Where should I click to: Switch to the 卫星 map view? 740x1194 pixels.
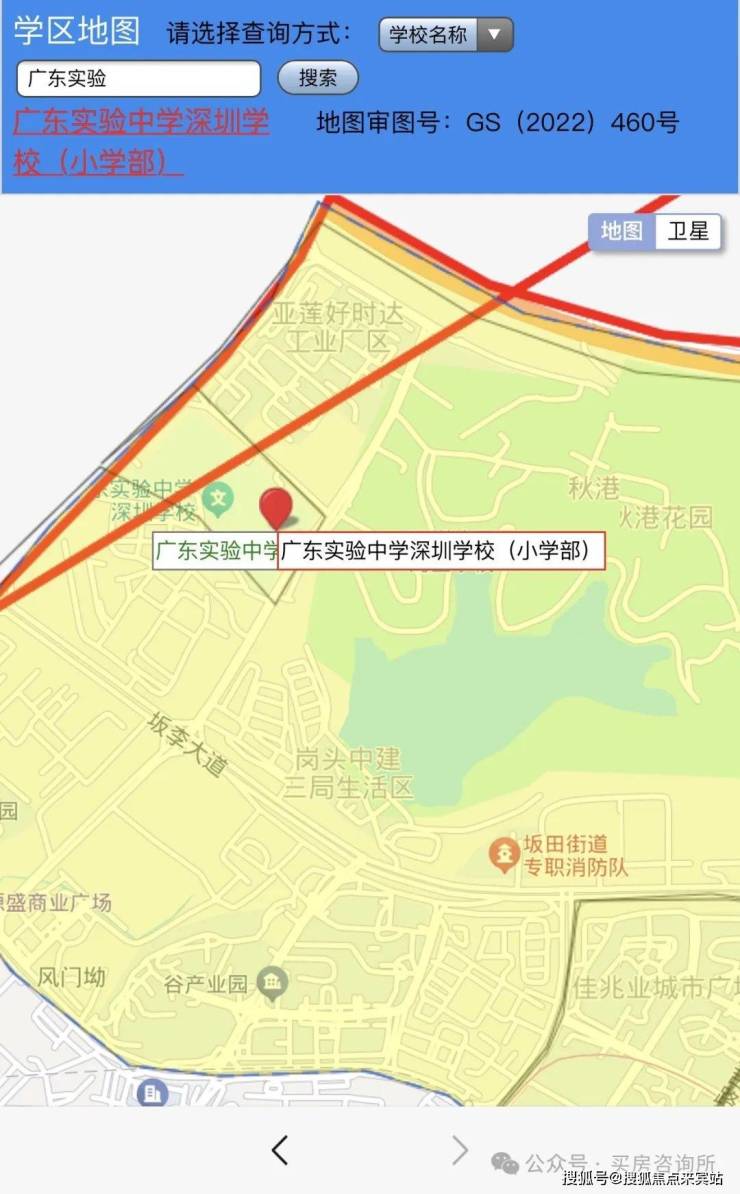click(x=688, y=231)
